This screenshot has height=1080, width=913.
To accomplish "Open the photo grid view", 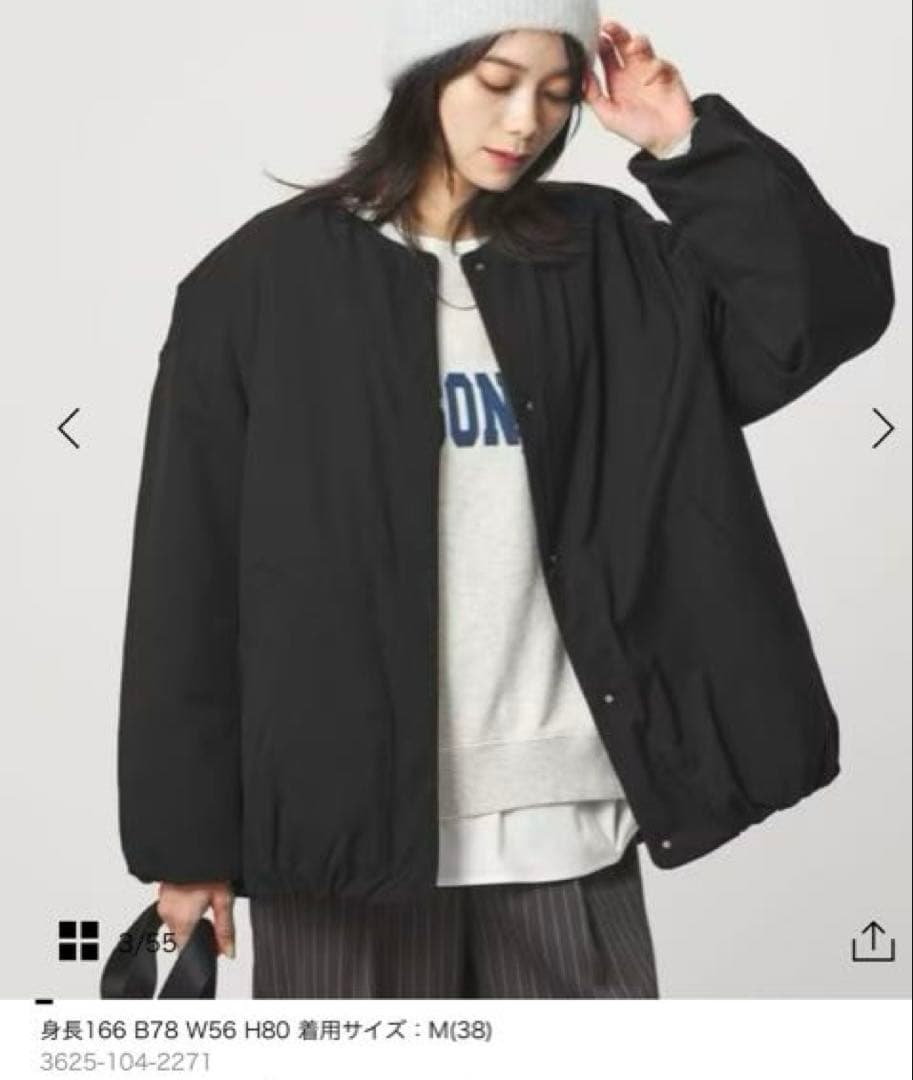I will tap(79, 940).
